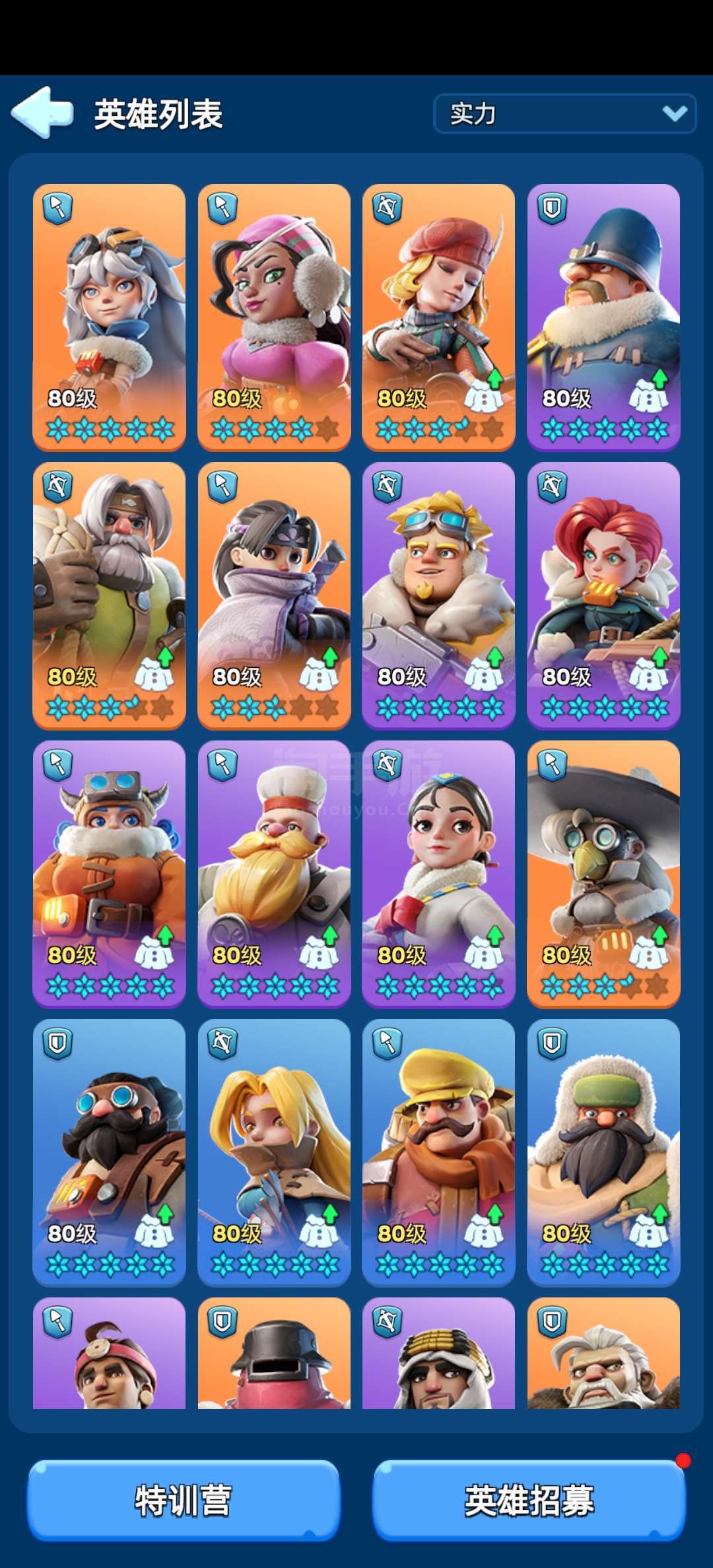This screenshot has height=1568, width=713.
Task: Open the hero with horned helmet
Action: click(109, 874)
